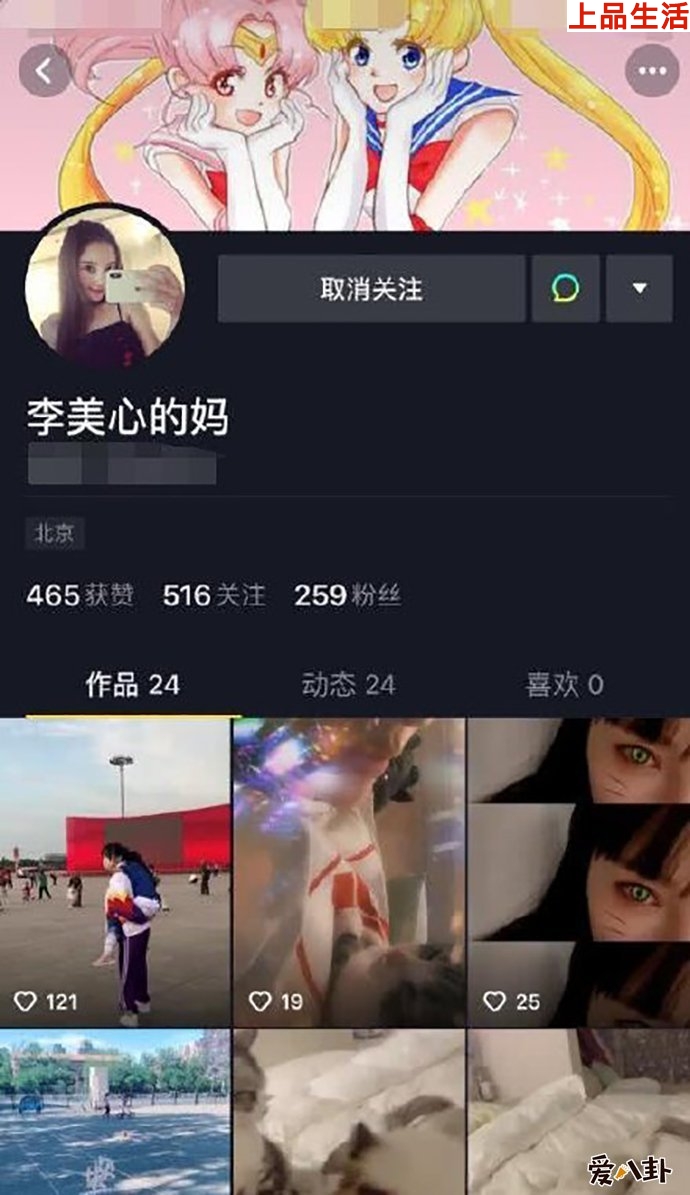Open the video with 25 likes
Viewport: 690px width, 1195px height.
pyautogui.click(x=579, y=870)
